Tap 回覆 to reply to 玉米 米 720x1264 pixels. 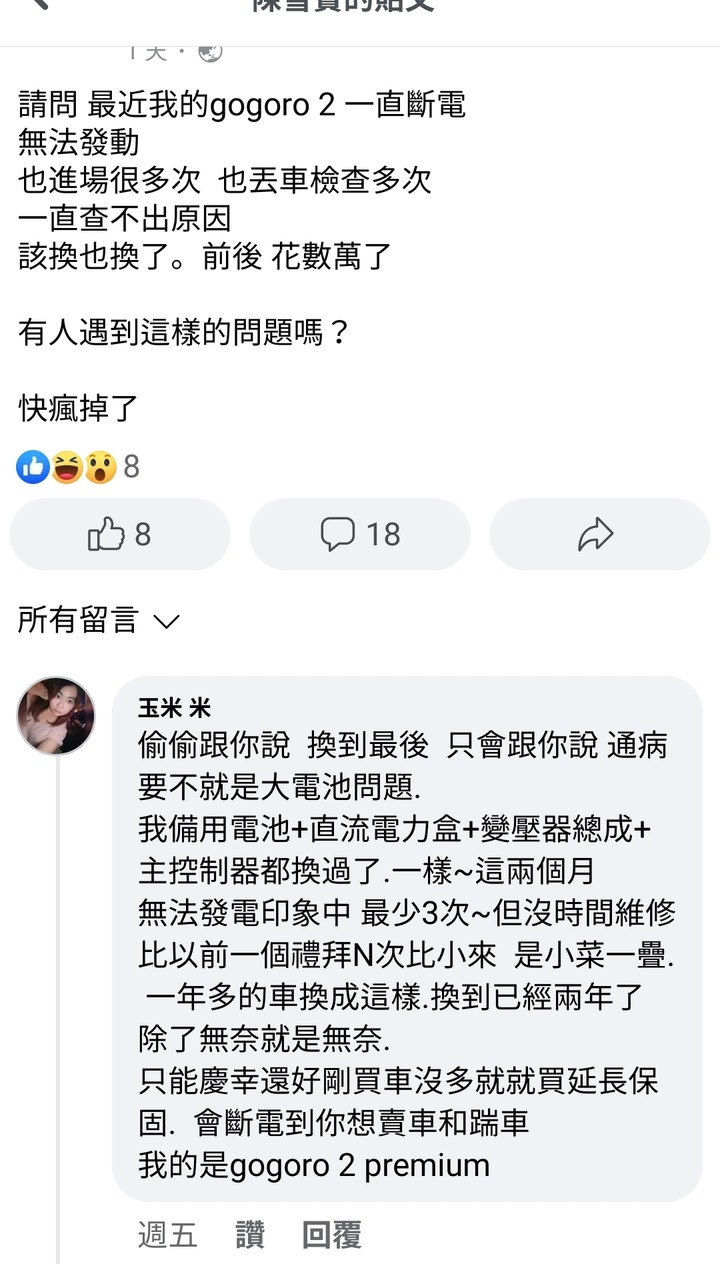click(331, 1235)
